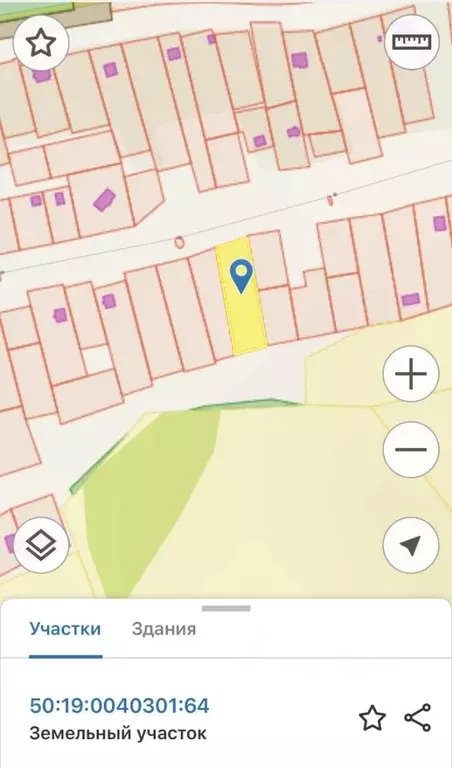Center map on my location arrow

[x=411, y=545]
